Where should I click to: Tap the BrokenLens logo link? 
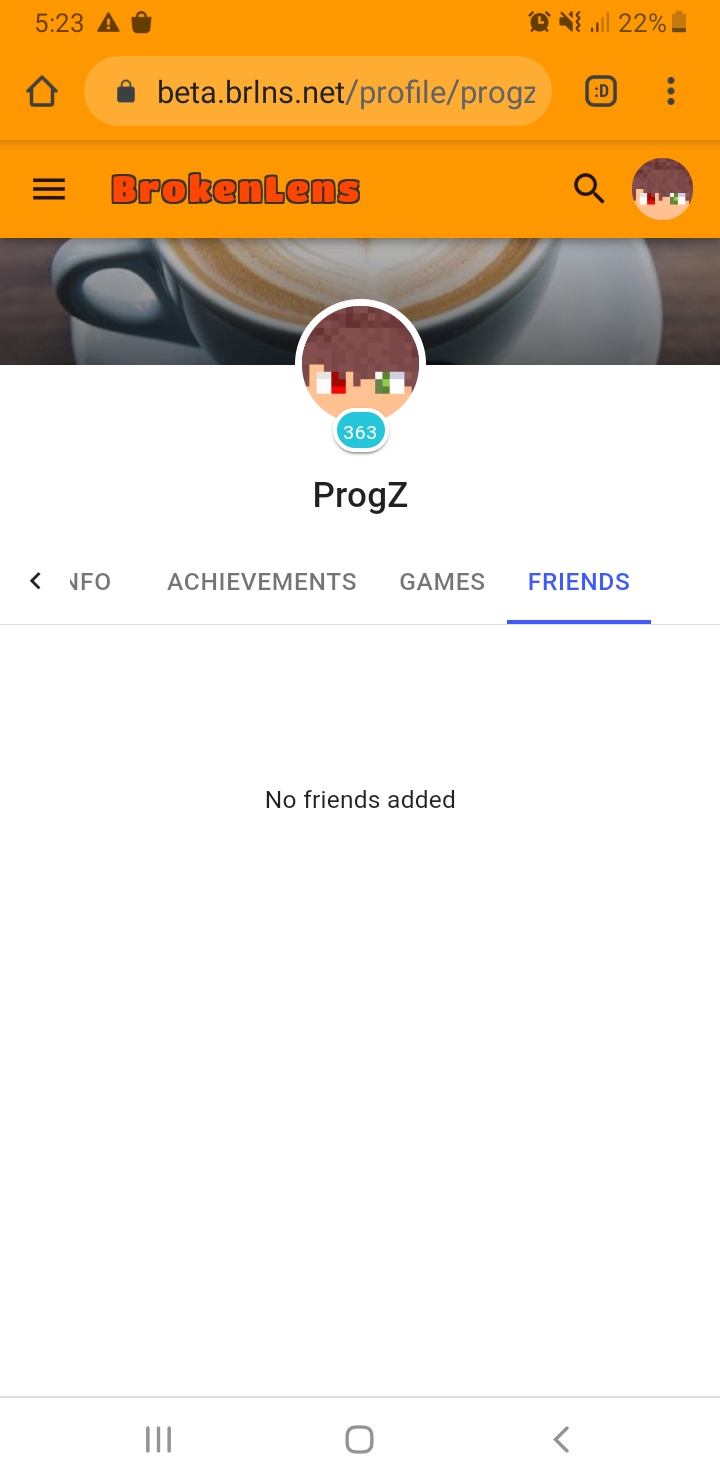pos(235,189)
